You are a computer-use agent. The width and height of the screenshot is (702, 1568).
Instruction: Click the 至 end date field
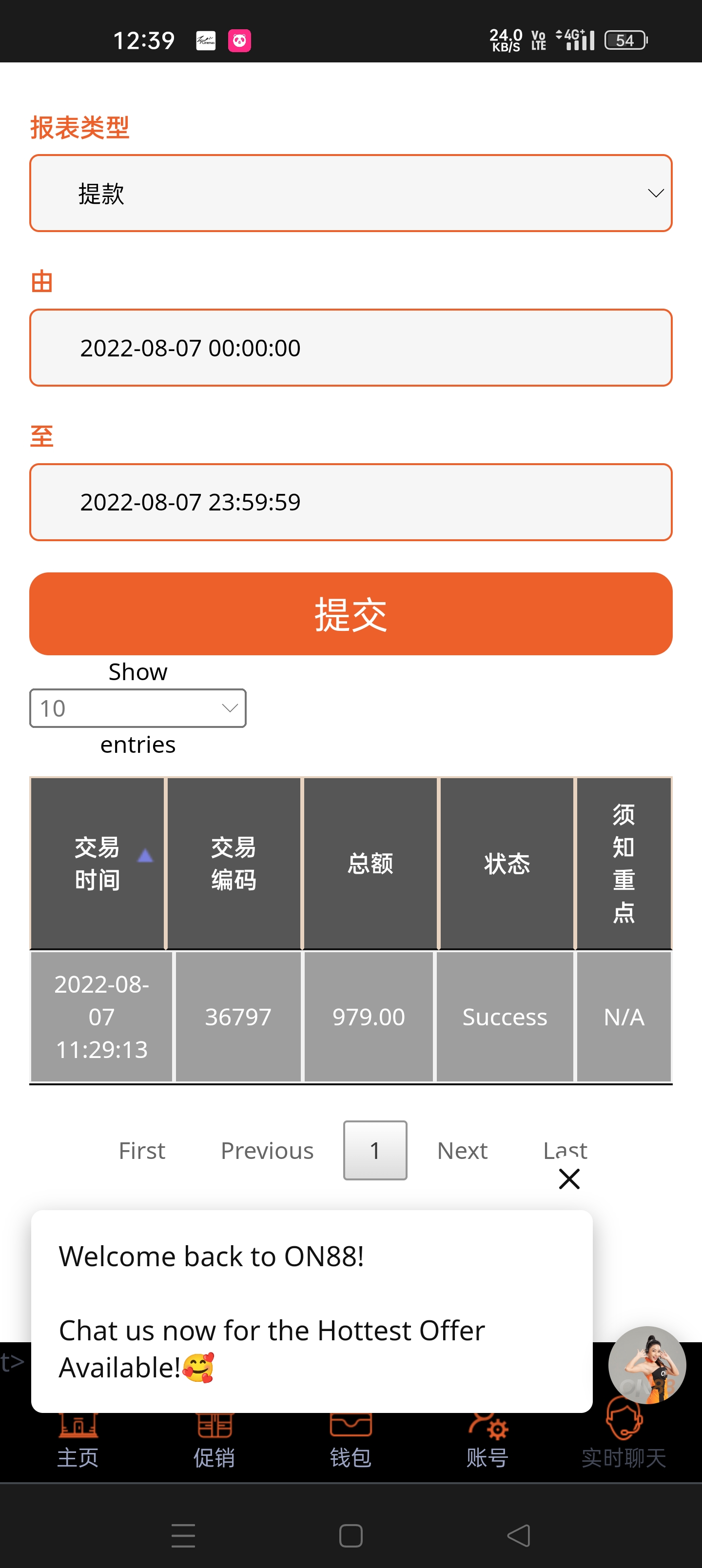click(351, 502)
